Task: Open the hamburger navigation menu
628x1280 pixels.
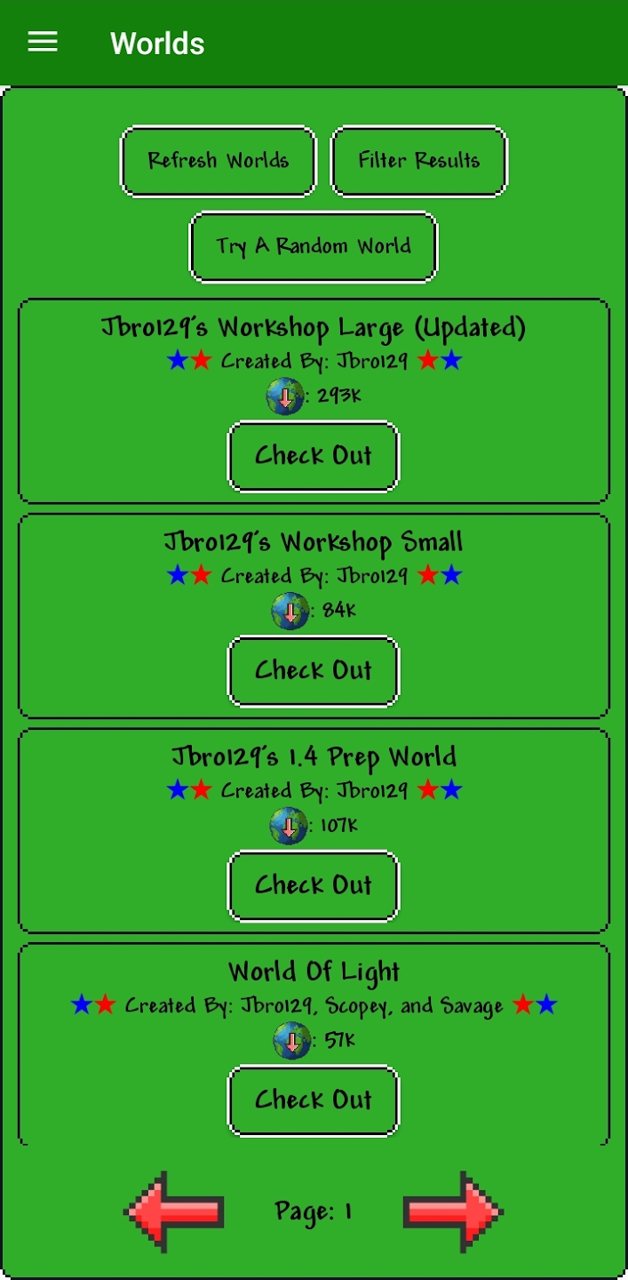Action: [42, 42]
